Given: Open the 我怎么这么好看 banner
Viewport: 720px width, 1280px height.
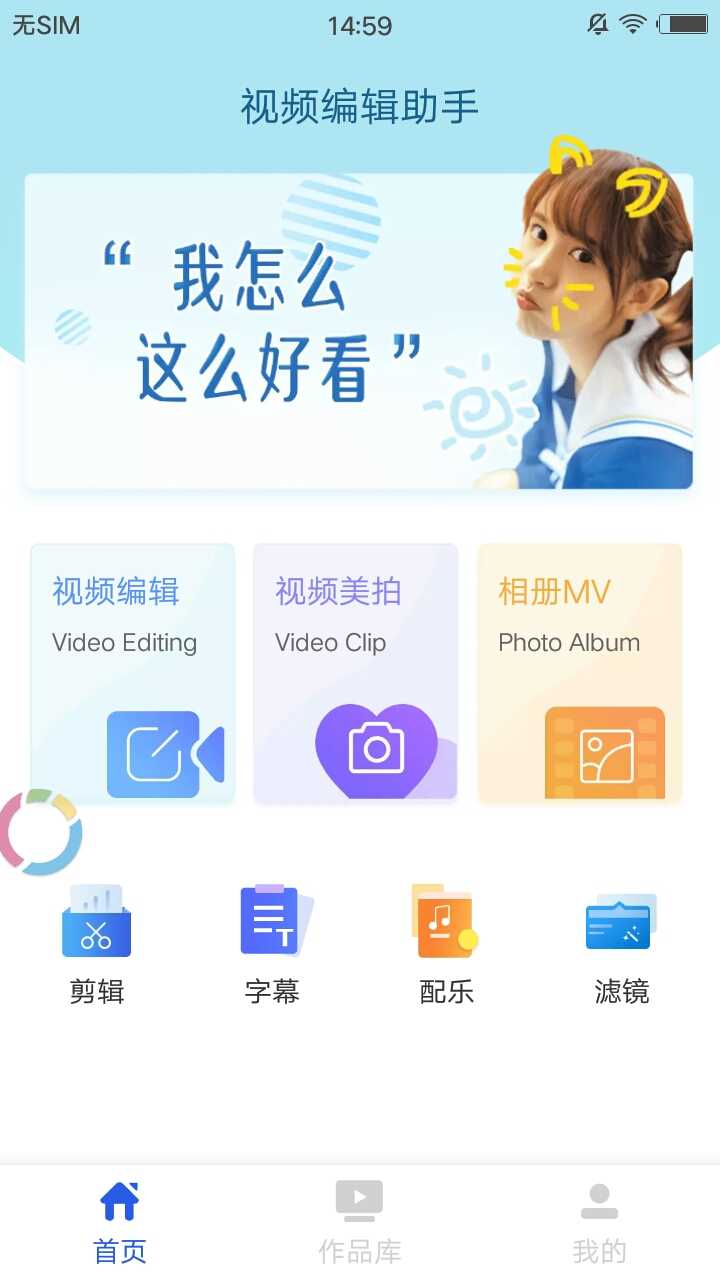Looking at the screenshot, I should (358, 331).
